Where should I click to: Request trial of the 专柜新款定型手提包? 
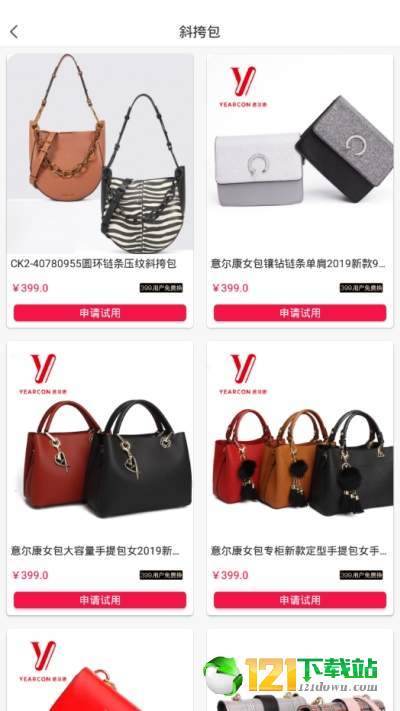[300, 600]
